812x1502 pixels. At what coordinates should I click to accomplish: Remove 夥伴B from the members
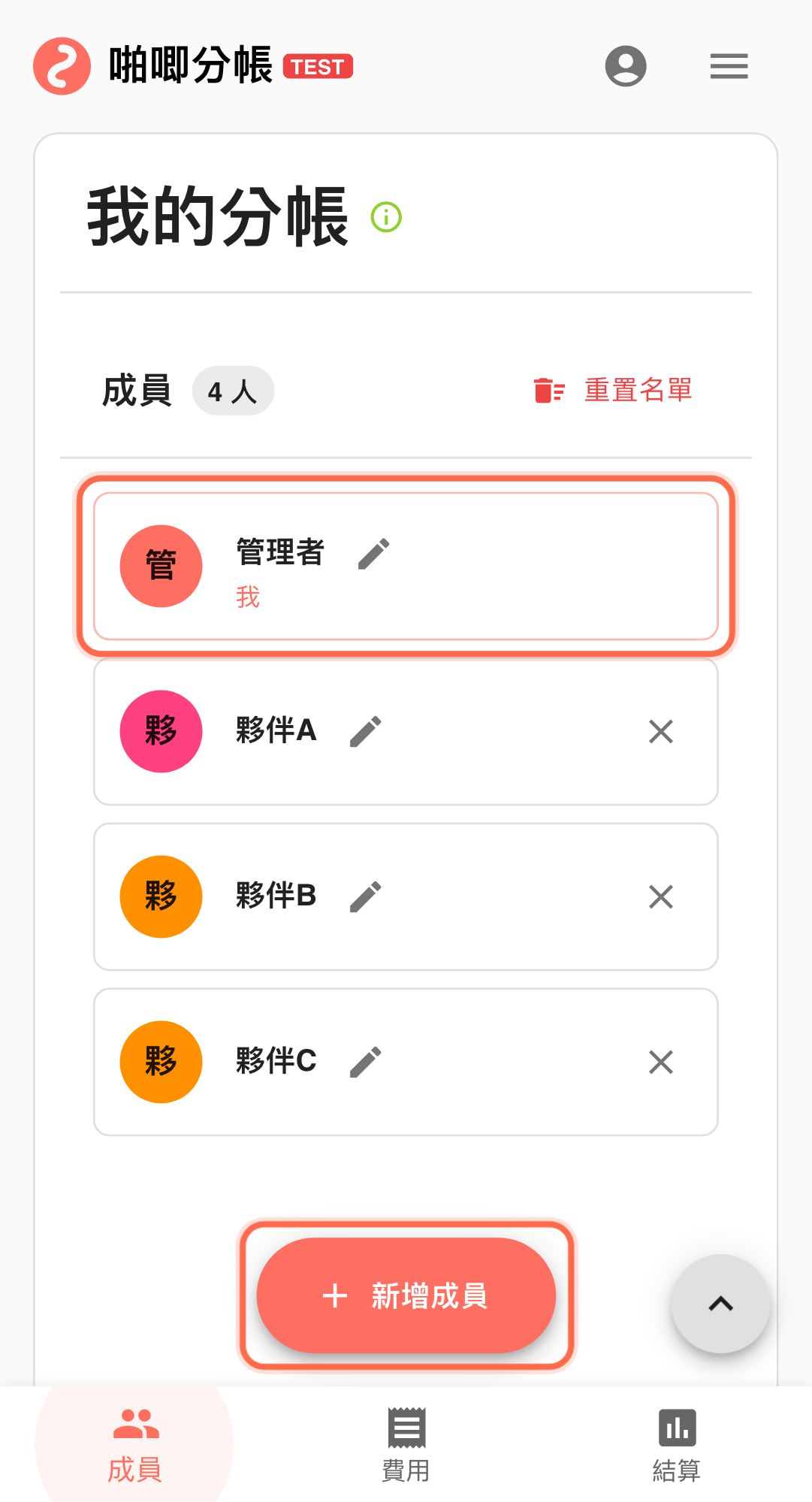(660, 896)
